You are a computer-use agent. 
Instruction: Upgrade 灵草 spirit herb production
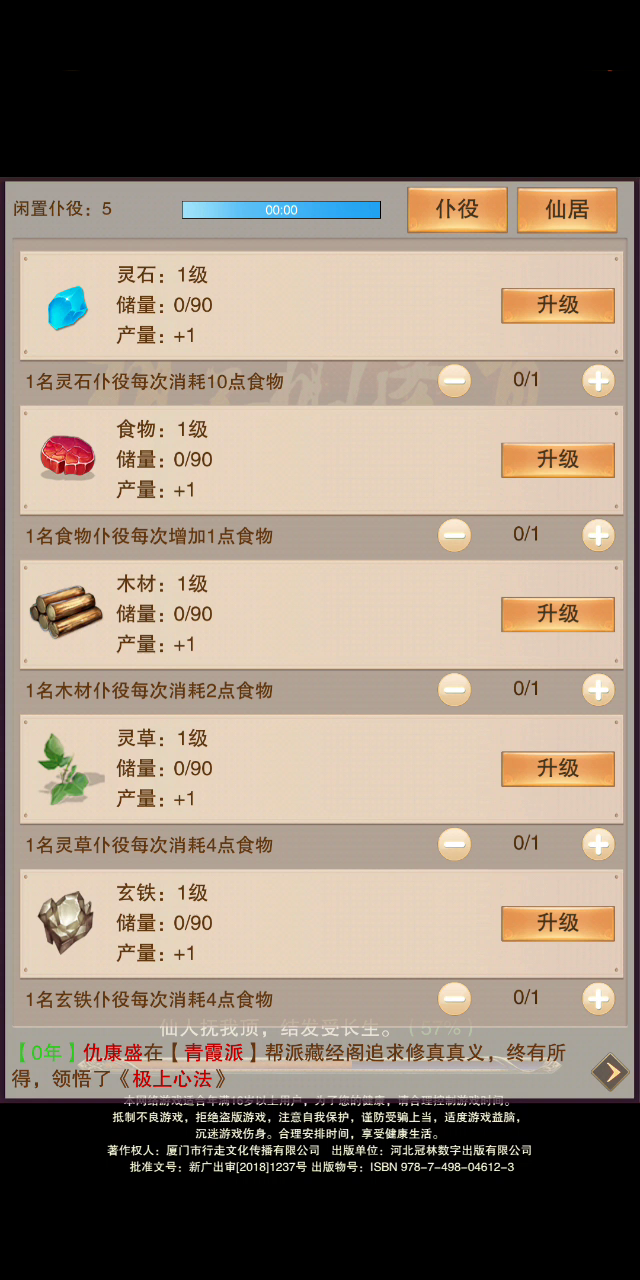(558, 768)
